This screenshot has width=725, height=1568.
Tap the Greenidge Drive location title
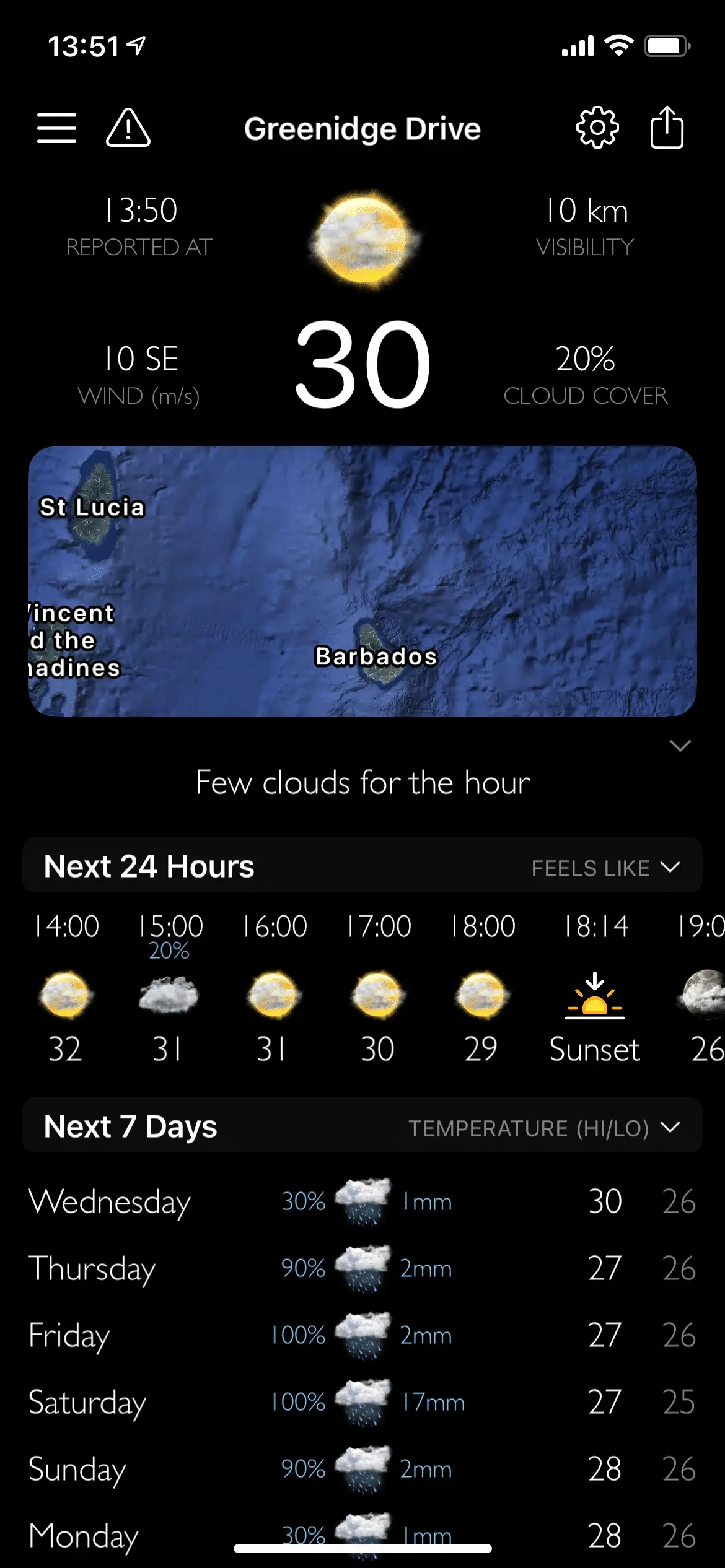click(362, 129)
